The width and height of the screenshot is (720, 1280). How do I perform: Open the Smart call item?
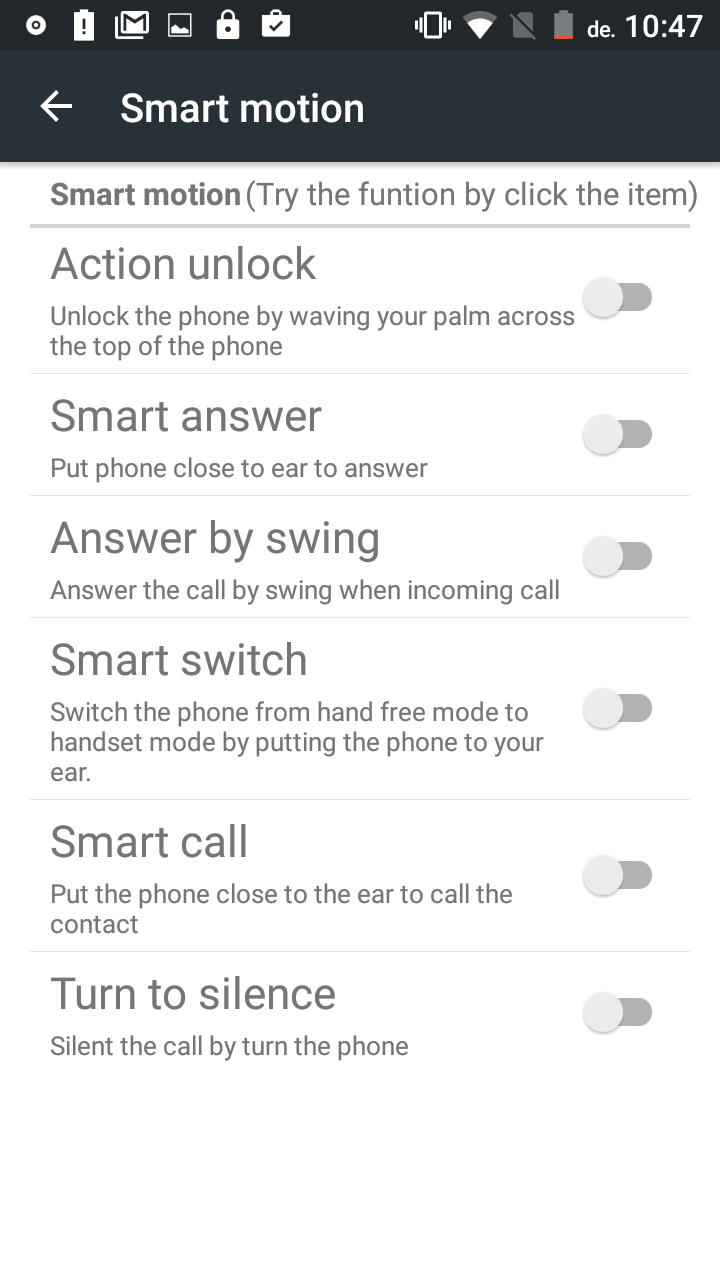360,876
